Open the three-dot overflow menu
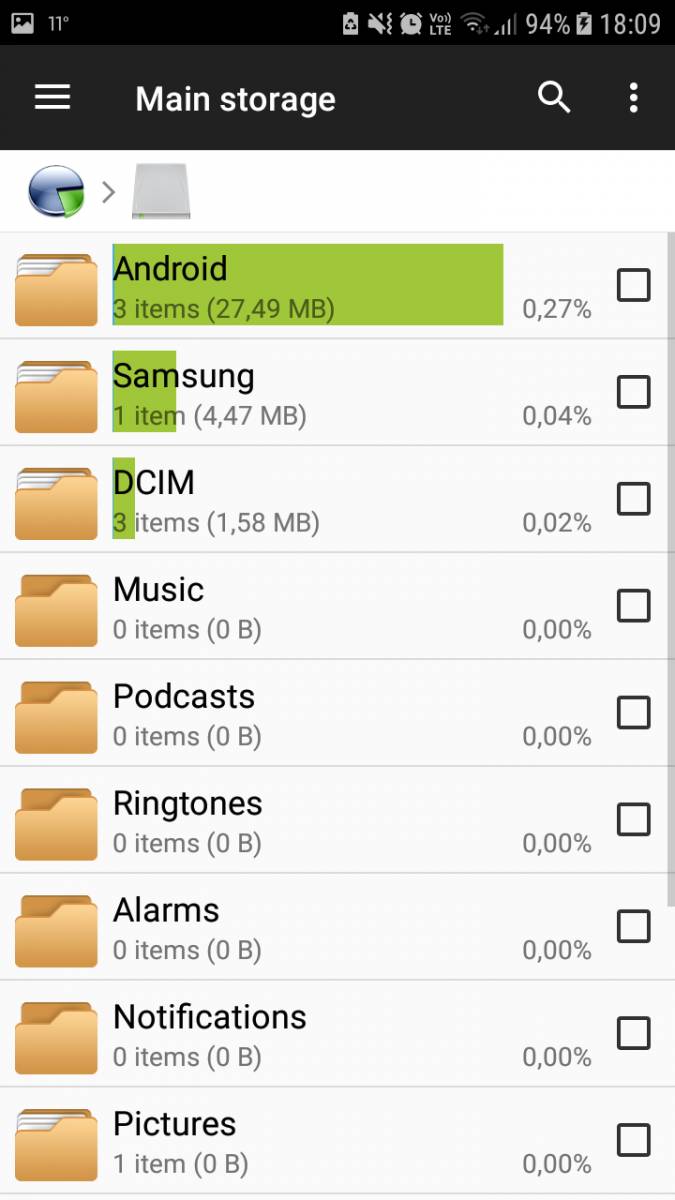Screen dimensions: 675x1200 click(633, 97)
